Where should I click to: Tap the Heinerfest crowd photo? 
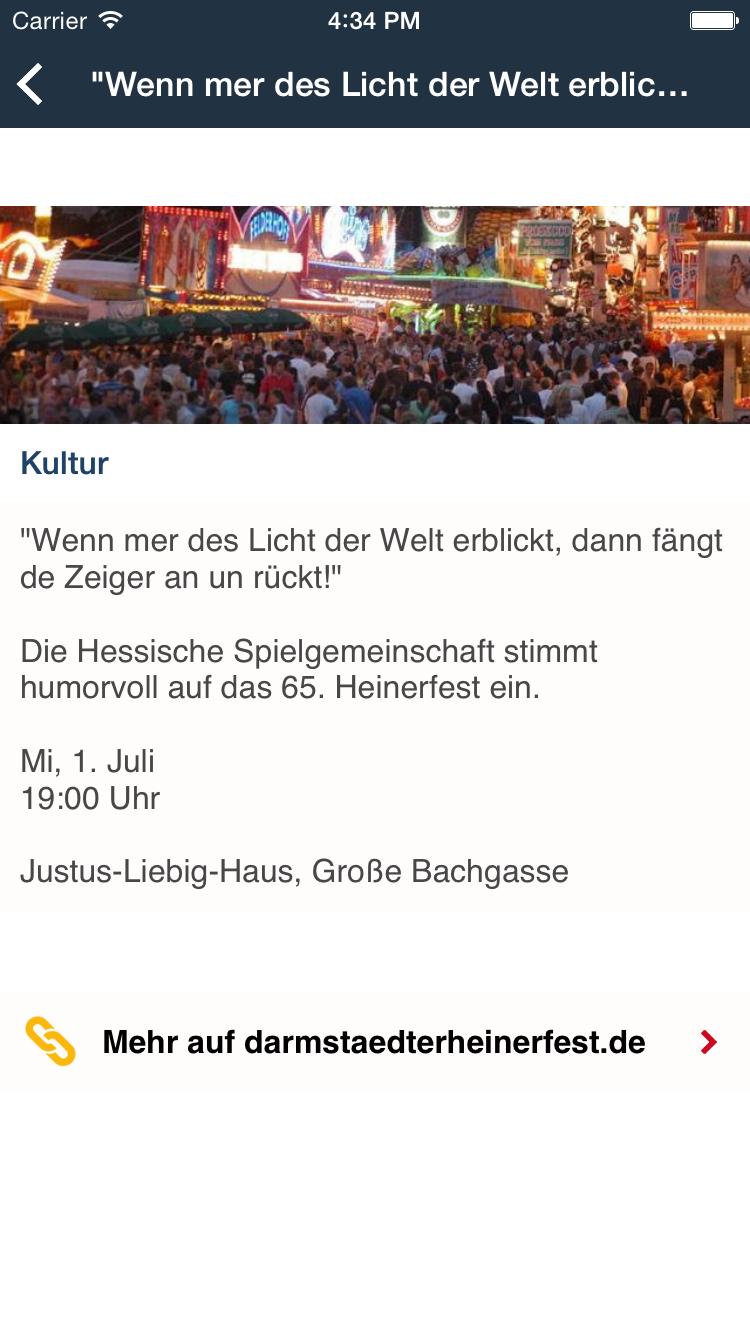[x=375, y=313]
